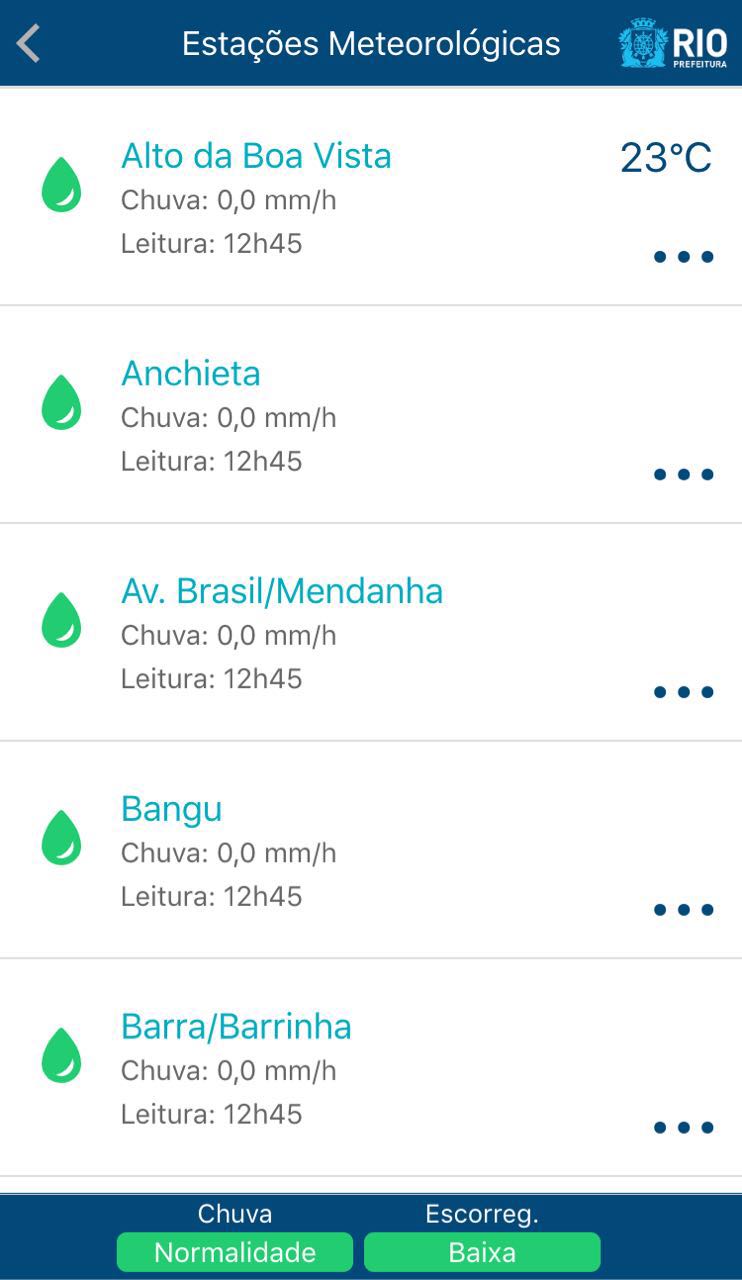The width and height of the screenshot is (742, 1280).
Task: Click the green rain droplet icon for Alto da Boa Vista
Action: (61, 185)
